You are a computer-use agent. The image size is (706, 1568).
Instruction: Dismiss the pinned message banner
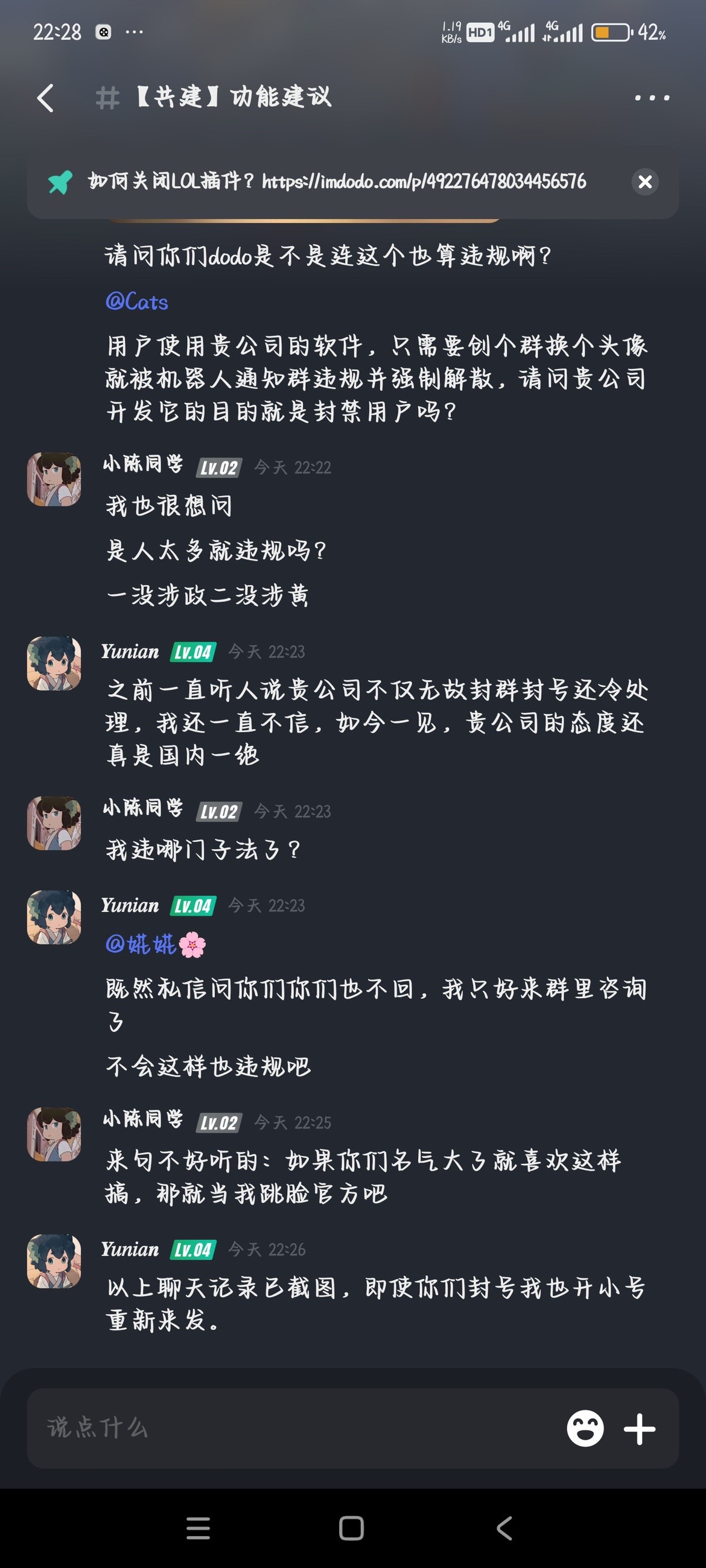pyautogui.click(x=645, y=182)
